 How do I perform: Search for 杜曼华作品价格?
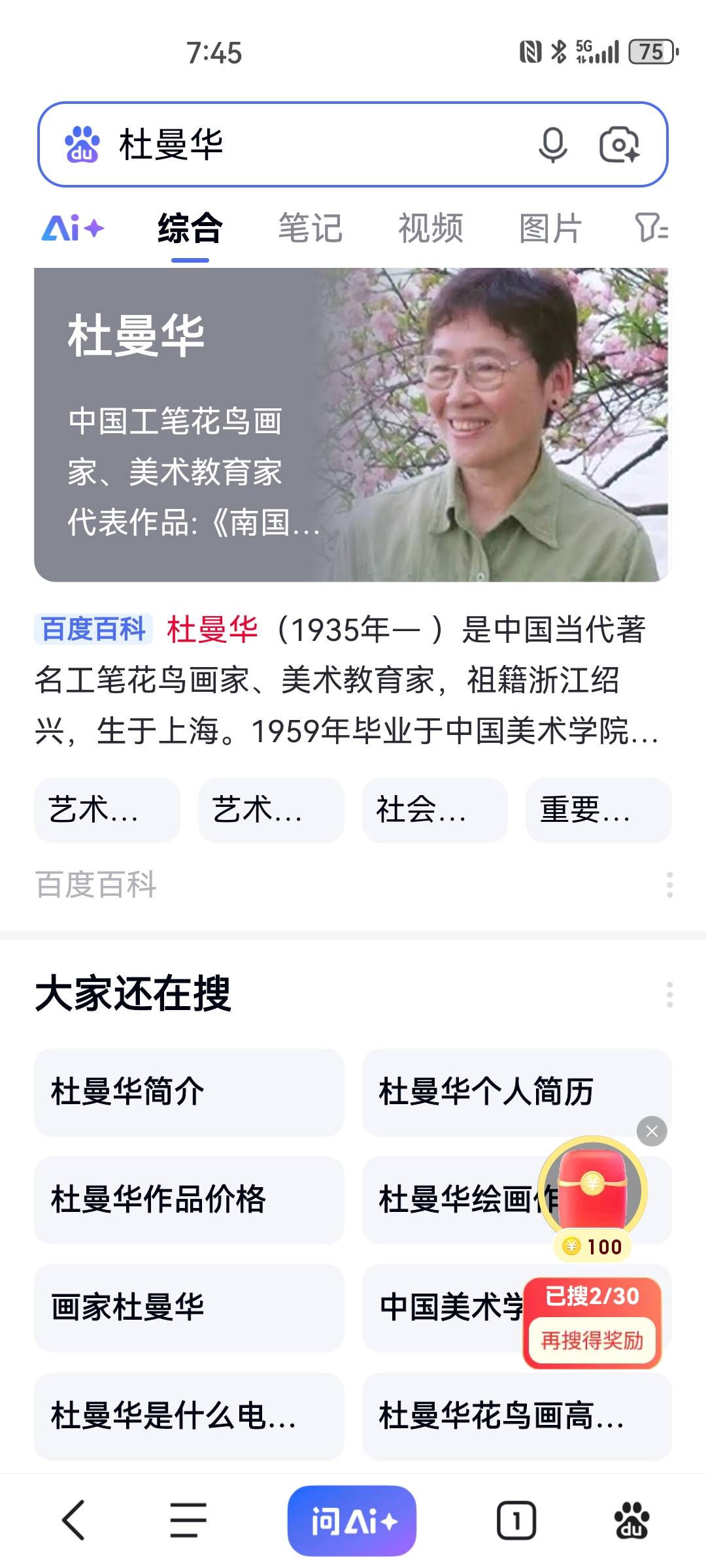point(189,1200)
